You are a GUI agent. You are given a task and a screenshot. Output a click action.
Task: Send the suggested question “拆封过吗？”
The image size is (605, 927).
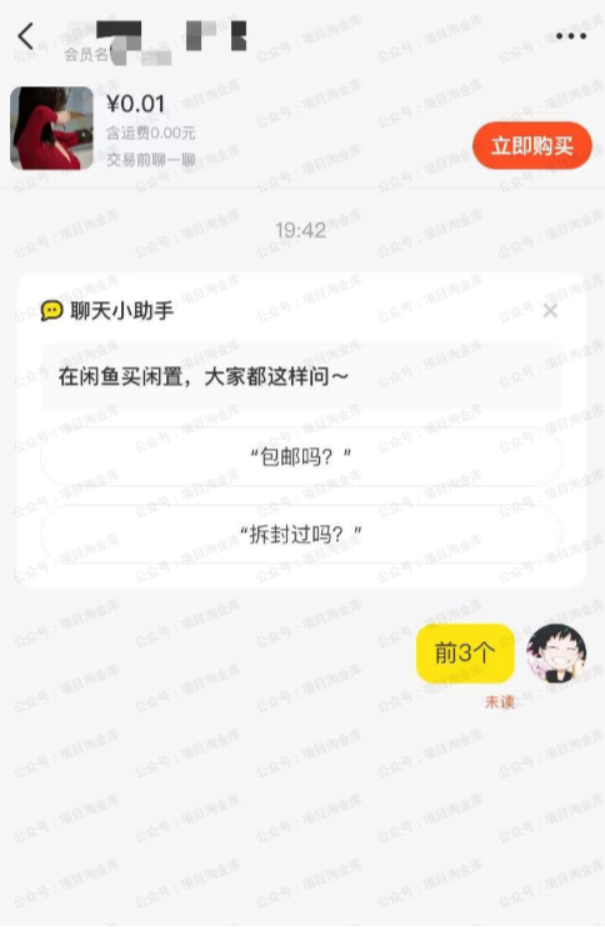(301, 535)
